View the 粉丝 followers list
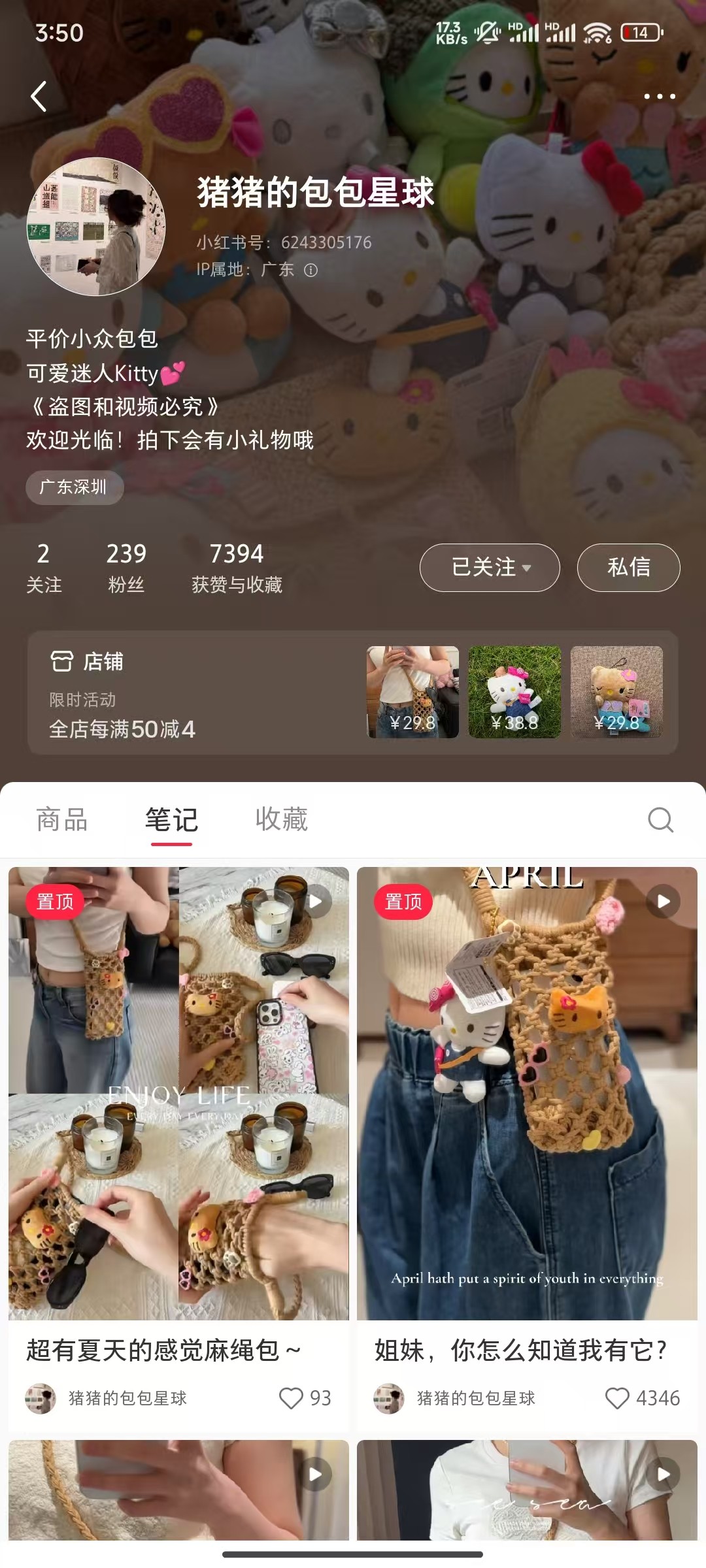Screen dimensions: 706x1568 [126, 567]
